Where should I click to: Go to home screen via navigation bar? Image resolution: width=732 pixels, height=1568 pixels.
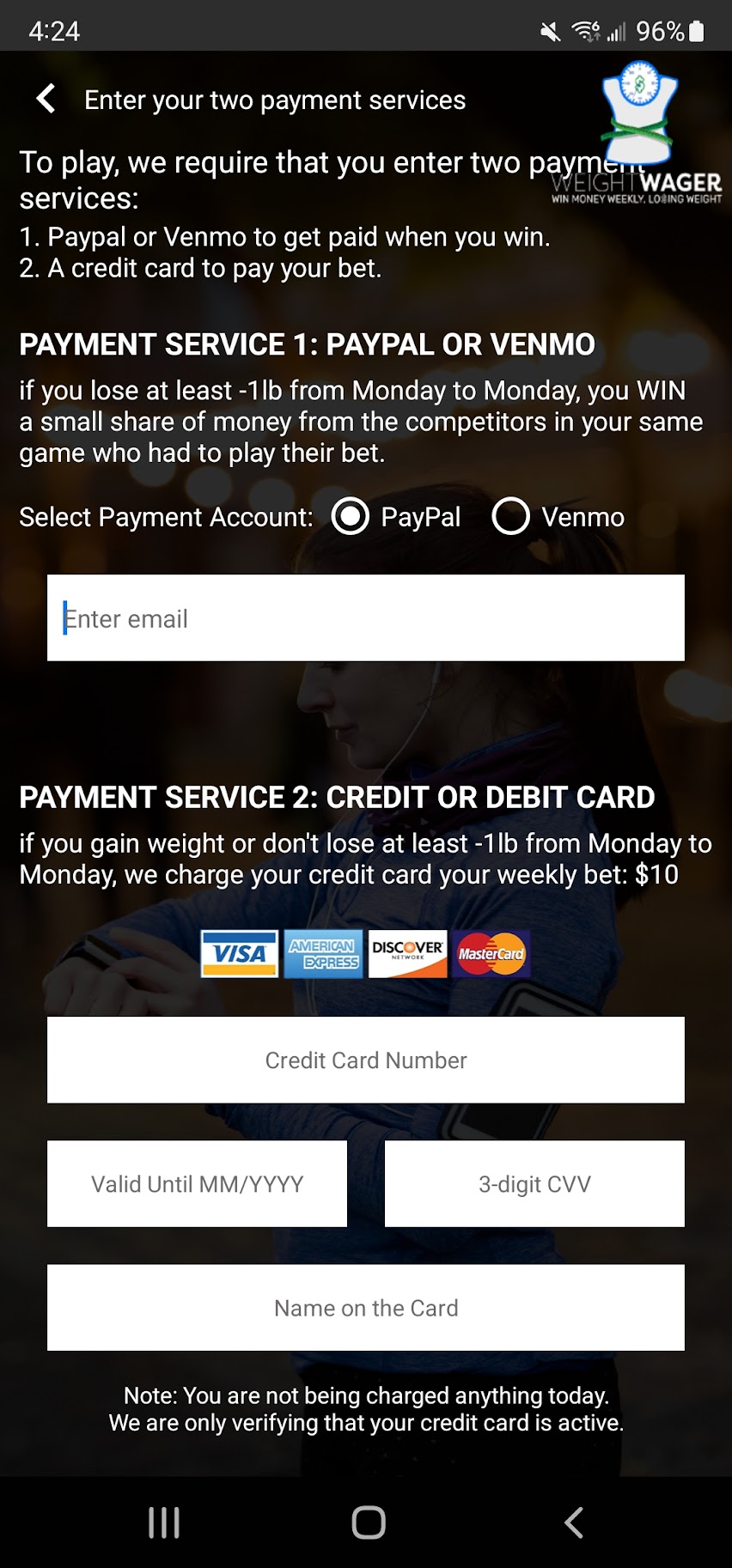[x=368, y=1522]
